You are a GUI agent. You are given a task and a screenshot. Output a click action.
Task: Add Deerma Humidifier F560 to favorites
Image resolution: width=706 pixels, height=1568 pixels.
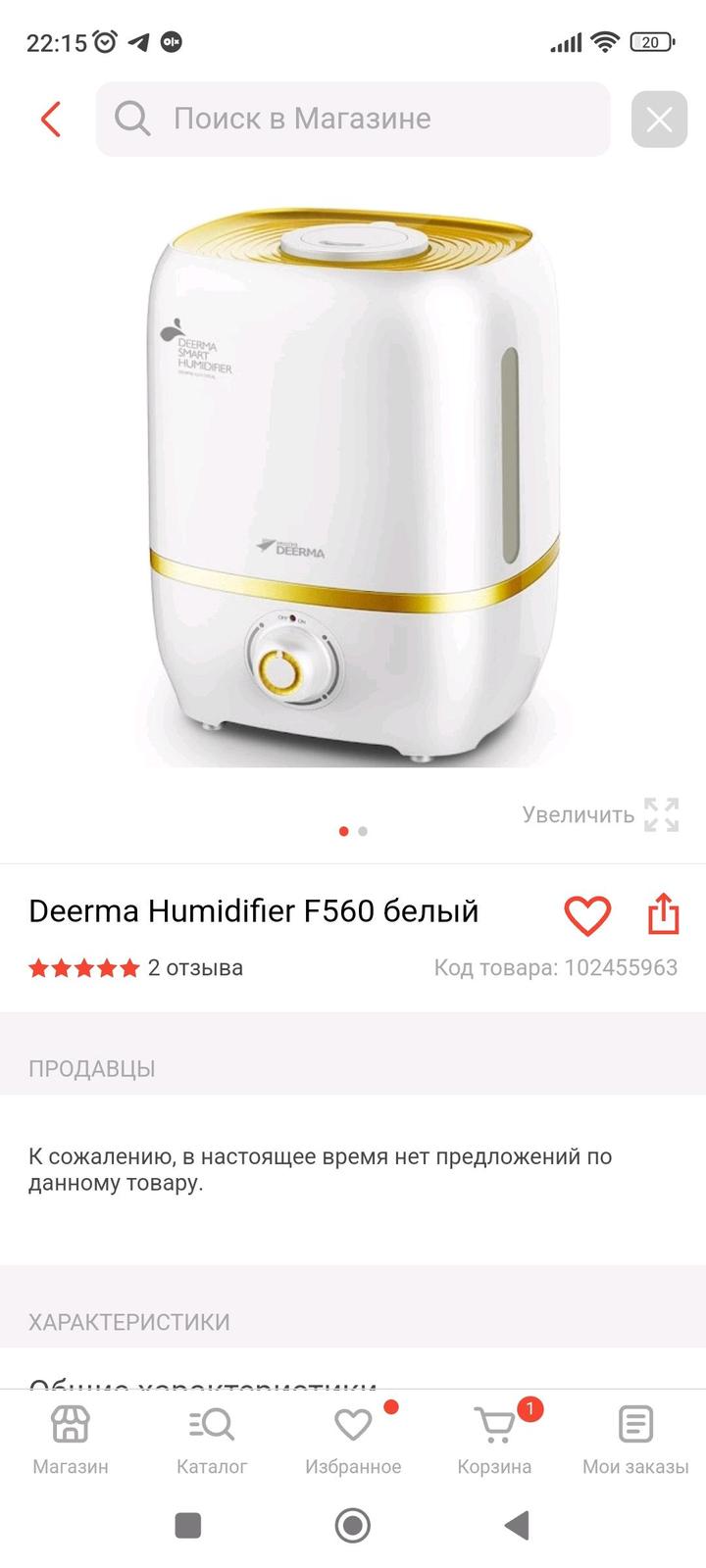[x=587, y=915]
